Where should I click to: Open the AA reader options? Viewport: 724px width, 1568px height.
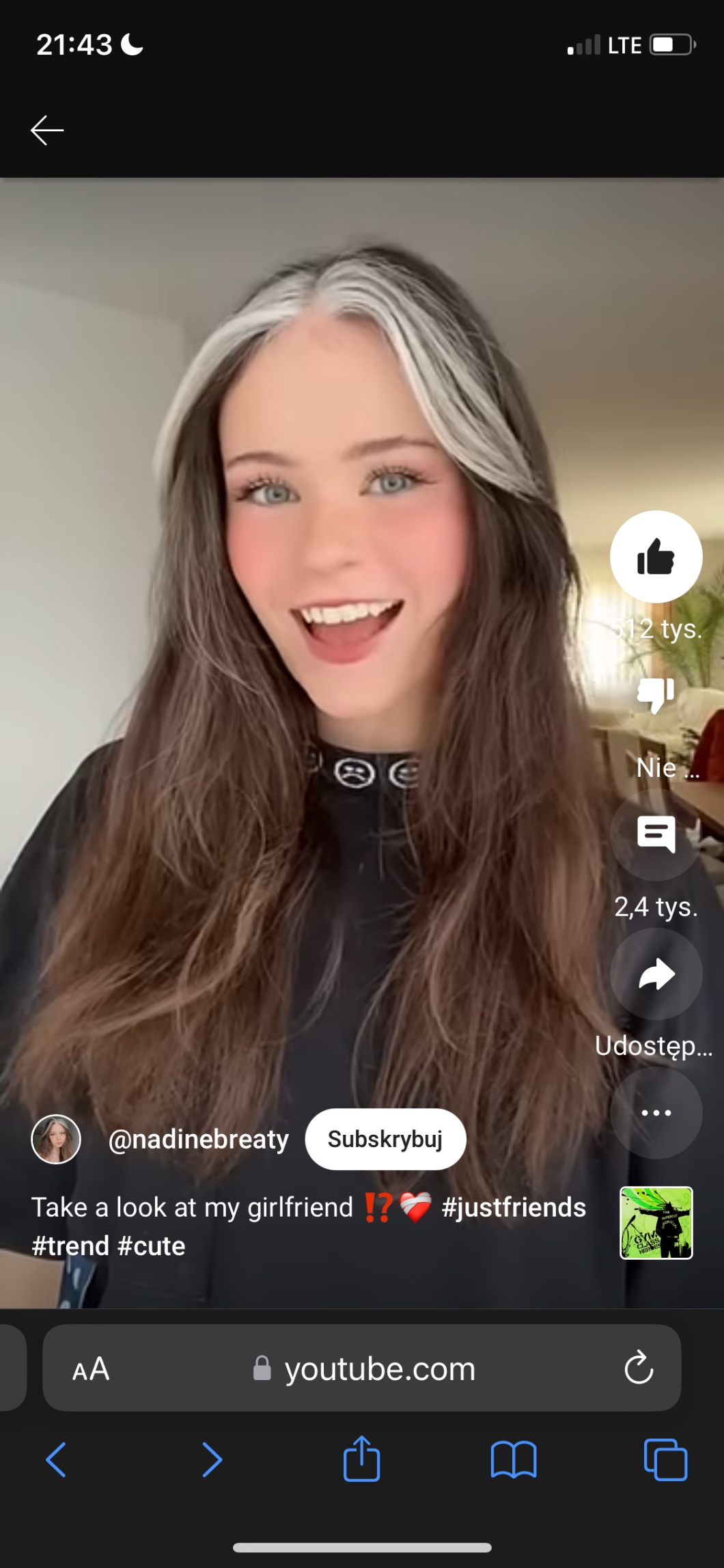click(91, 1368)
